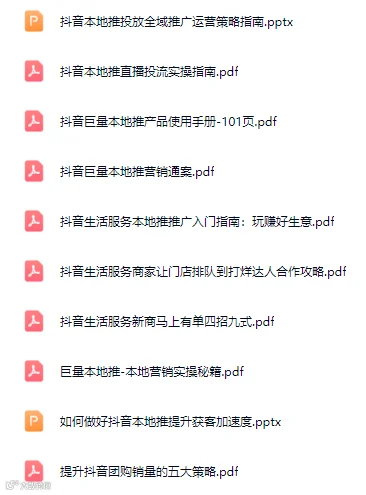The height and width of the screenshot is (495, 366).
Task: Open 巨量本地推-本地营销实操秘籍.pdf
Action: 152,372
